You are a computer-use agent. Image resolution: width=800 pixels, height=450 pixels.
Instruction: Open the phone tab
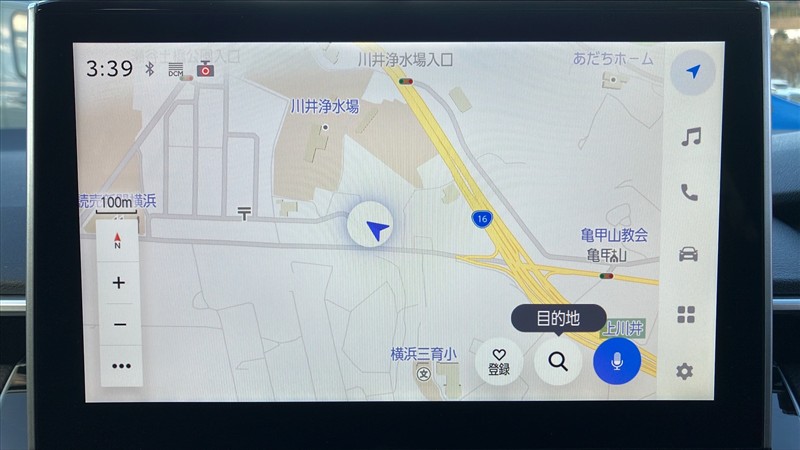click(689, 193)
